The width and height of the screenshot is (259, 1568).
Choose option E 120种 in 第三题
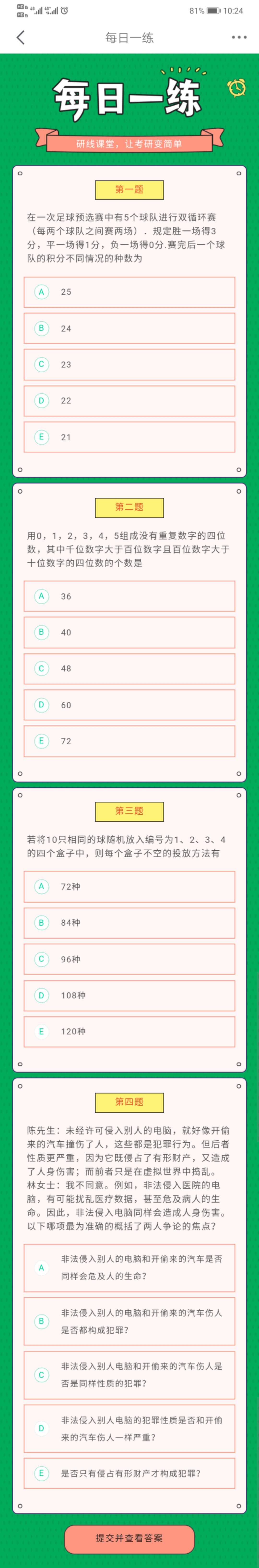coord(129,1031)
